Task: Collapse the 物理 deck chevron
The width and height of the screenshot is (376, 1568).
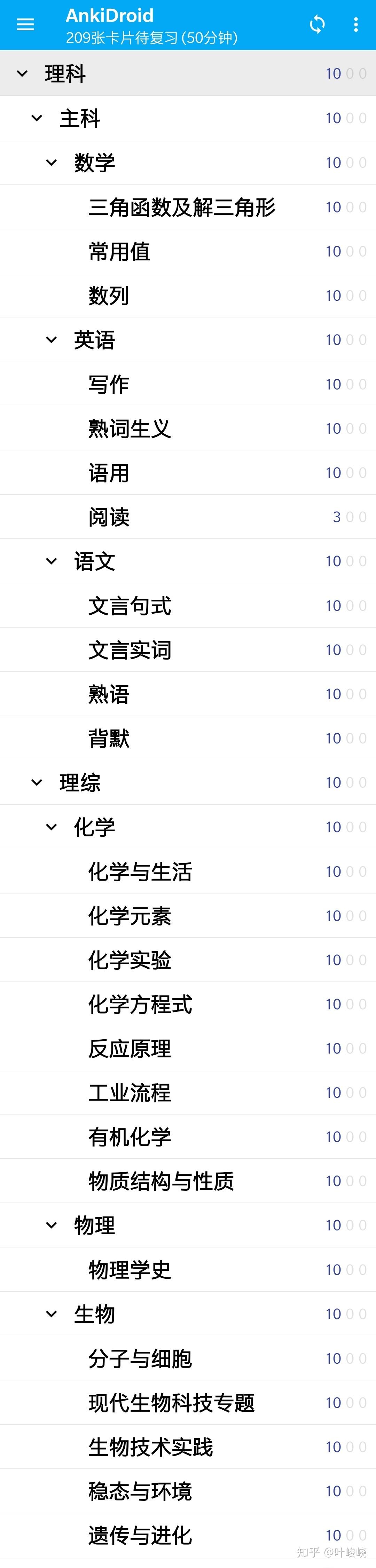Action: click(x=52, y=1225)
